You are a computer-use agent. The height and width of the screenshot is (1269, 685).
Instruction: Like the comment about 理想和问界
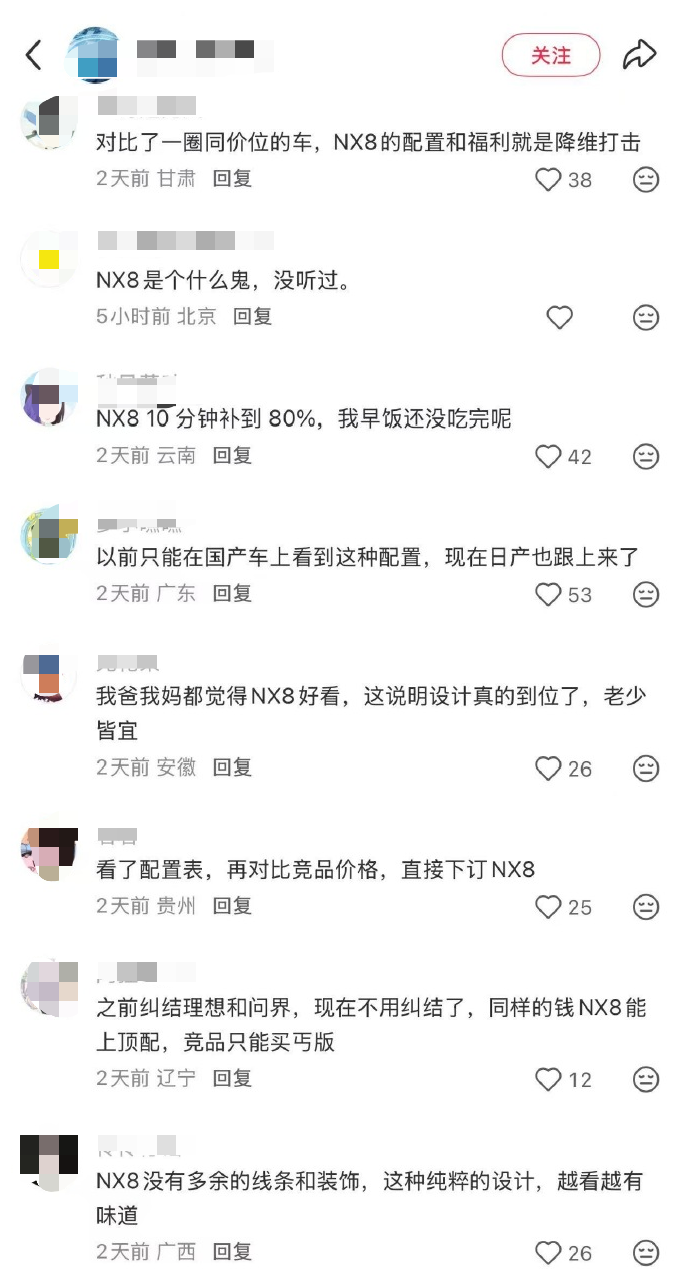pos(549,1080)
